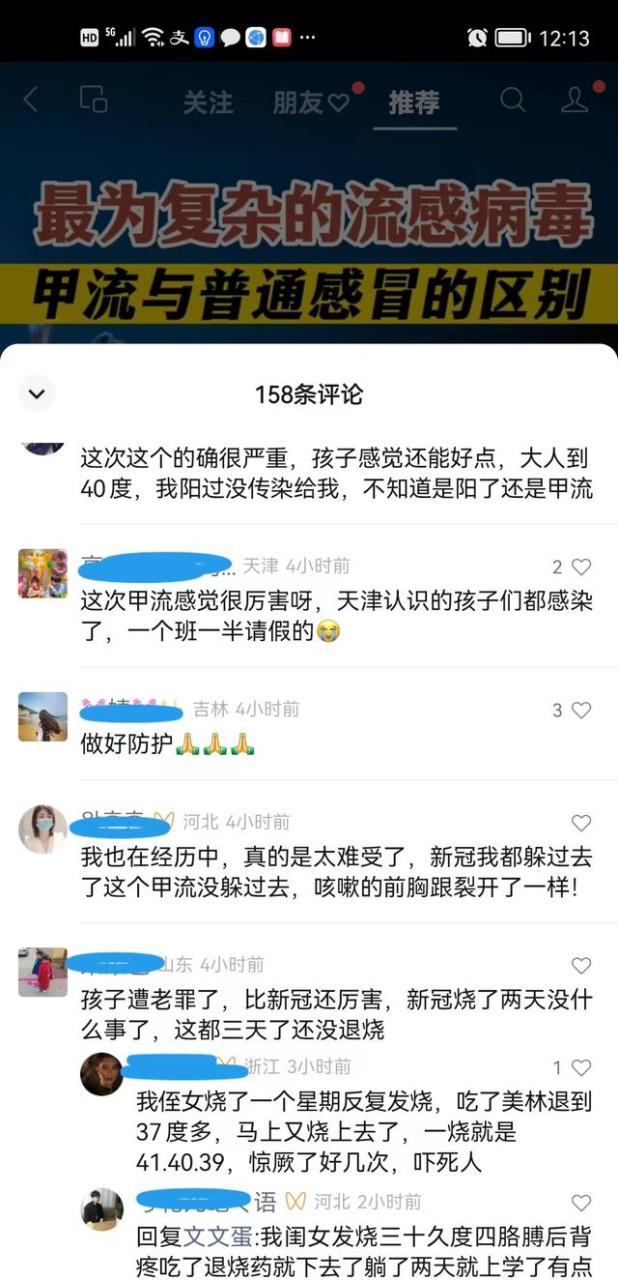Open search with the magnifier icon
The width and height of the screenshot is (618, 1280).
pyautogui.click(x=512, y=99)
